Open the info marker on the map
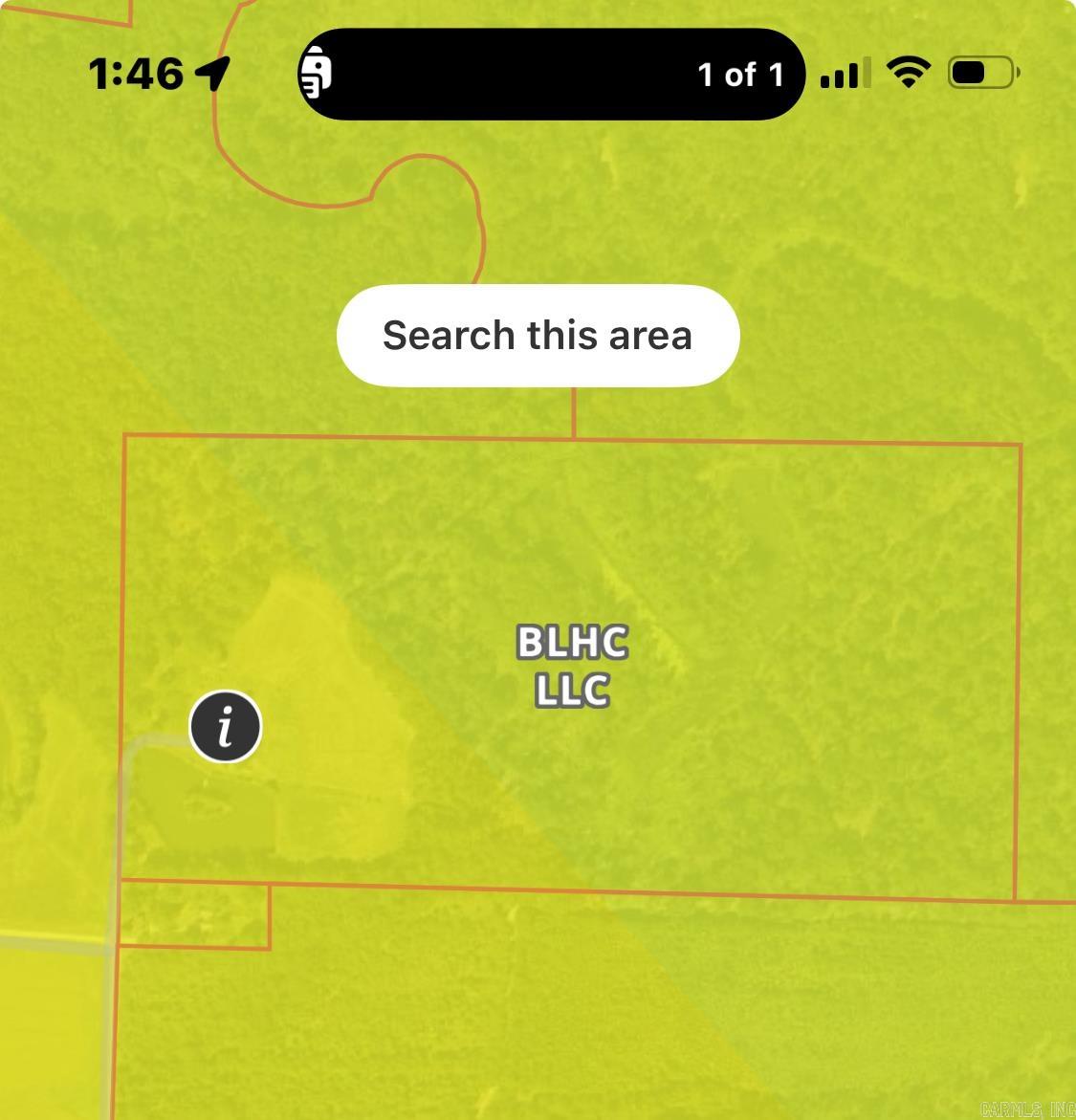Image resolution: width=1076 pixels, height=1120 pixels. (x=225, y=726)
